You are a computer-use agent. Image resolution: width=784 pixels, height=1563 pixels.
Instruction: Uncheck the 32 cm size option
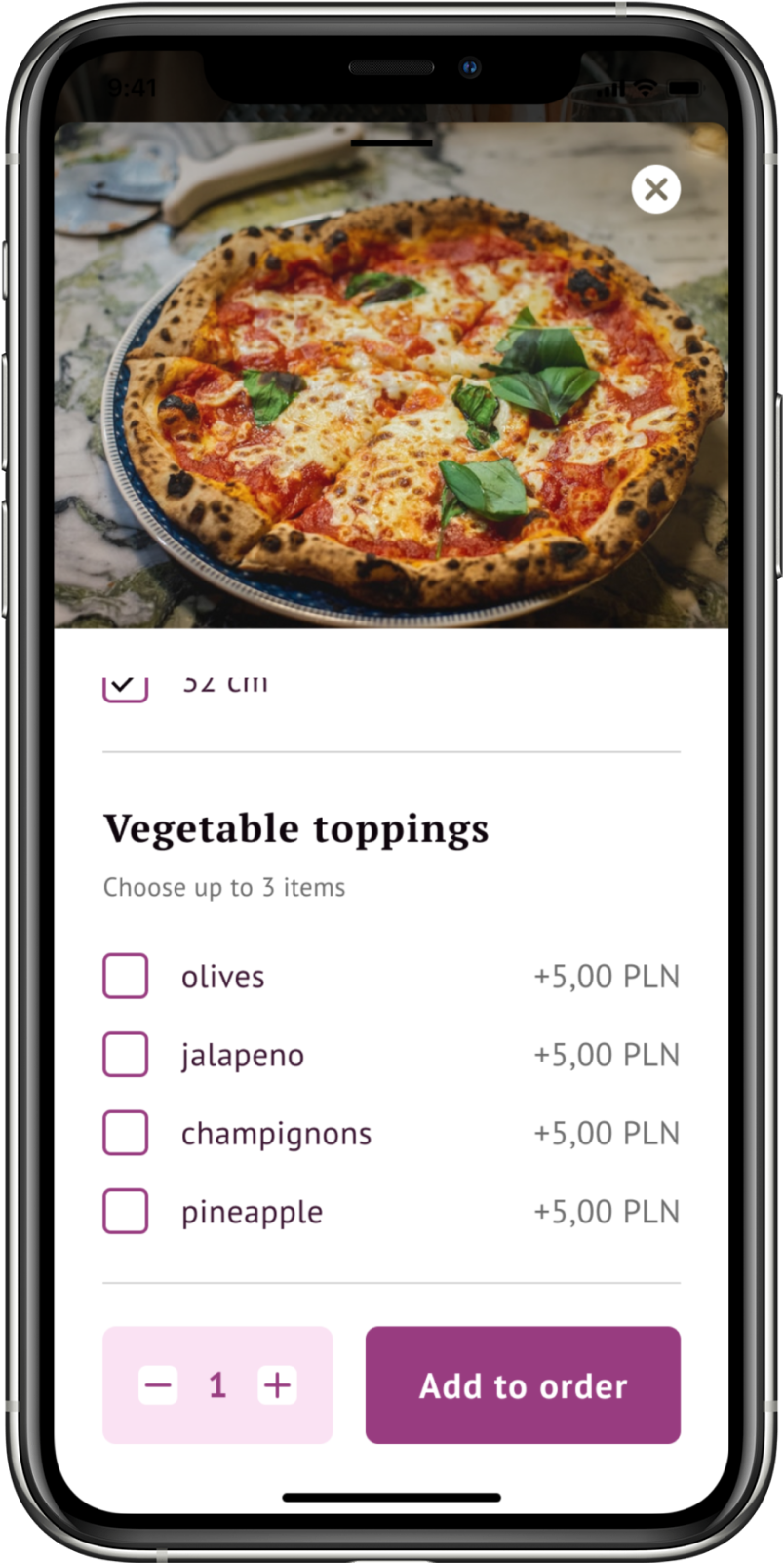tap(126, 686)
